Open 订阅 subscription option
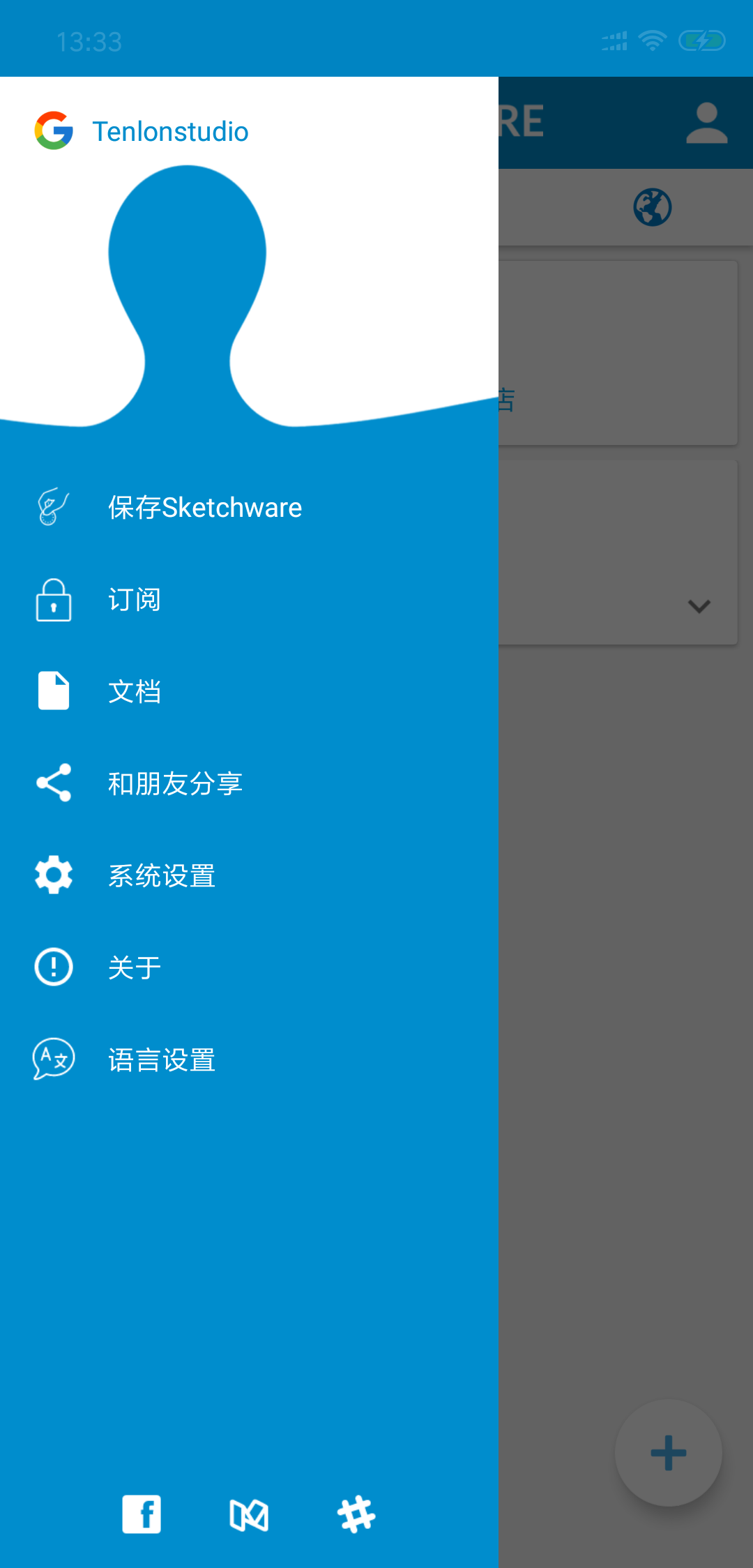 (x=249, y=599)
